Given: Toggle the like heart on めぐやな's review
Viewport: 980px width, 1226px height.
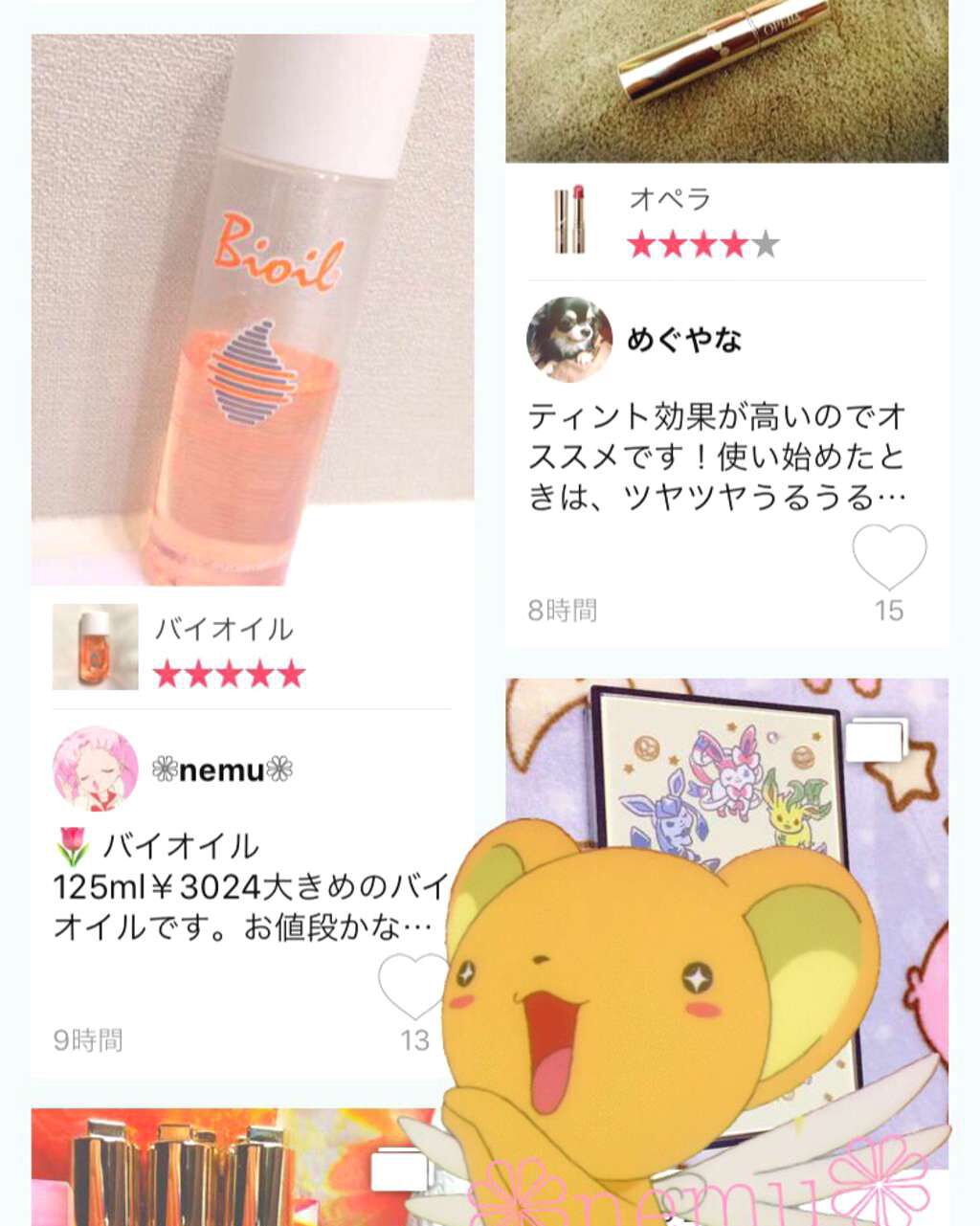Looking at the screenshot, I should pyautogui.click(x=890, y=560).
